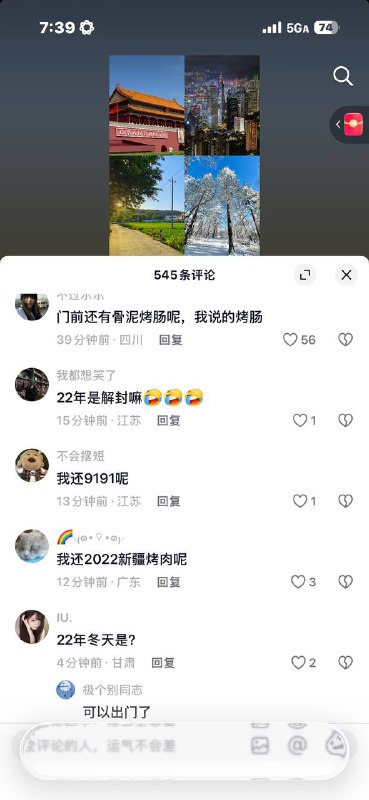Viewport: 369px width, 800px height.
Task: Reply to the 22年是解封嘛 comment
Action: (168, 421)
